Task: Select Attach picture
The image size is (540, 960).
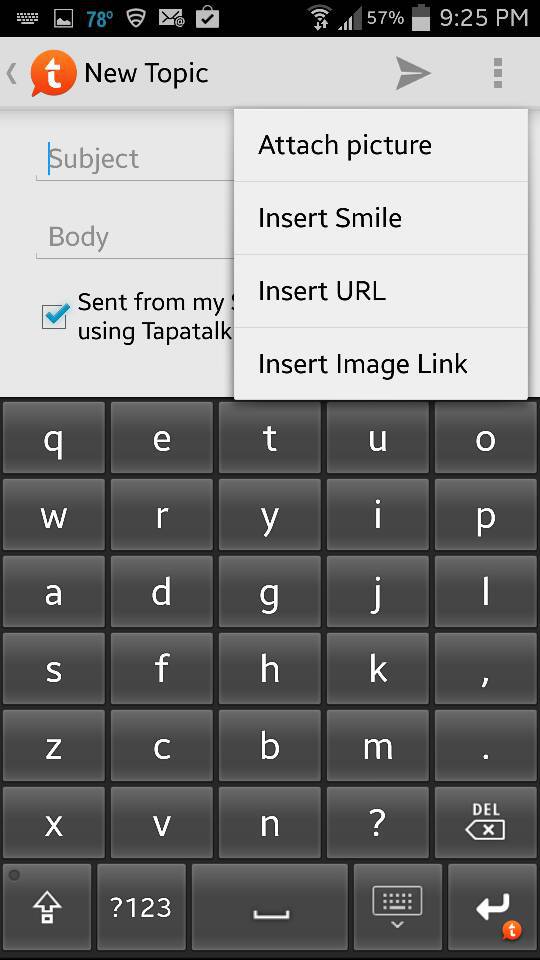Action: [380, 146]
